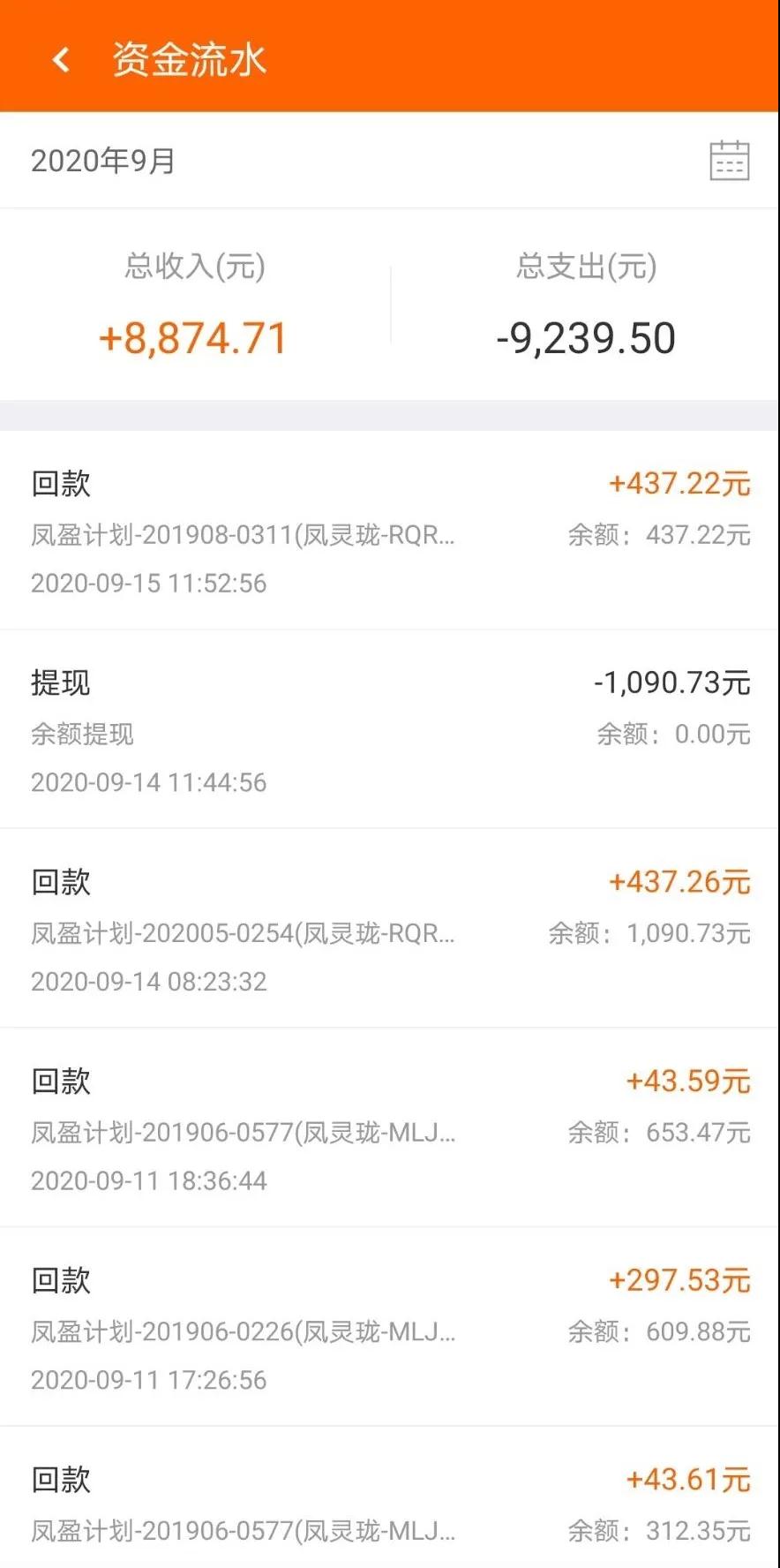This screenshot has height=1568, width=780.
Task: Go back from the 资金流水 page
Action: coord(61,60)
